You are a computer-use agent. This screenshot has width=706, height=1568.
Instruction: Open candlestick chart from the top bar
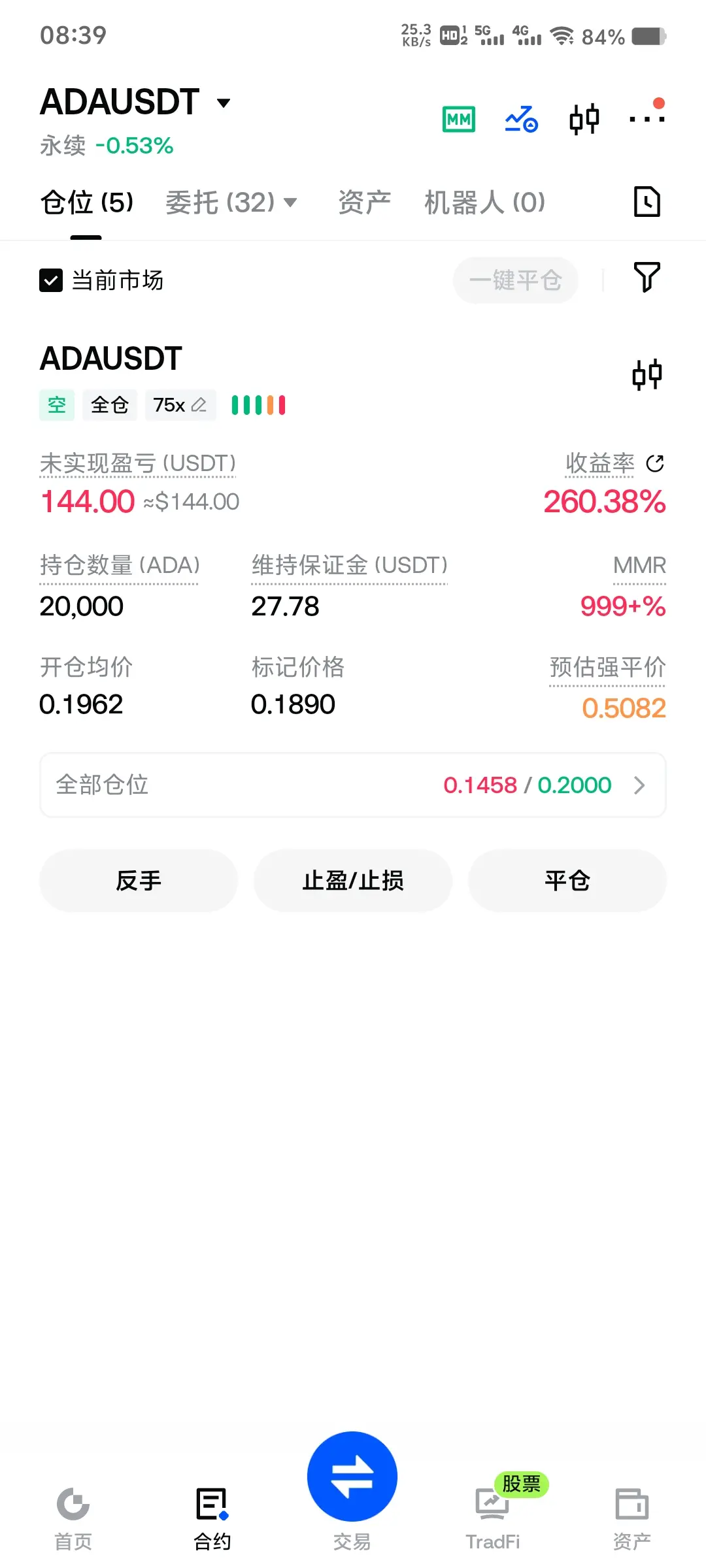click(584, 119)
